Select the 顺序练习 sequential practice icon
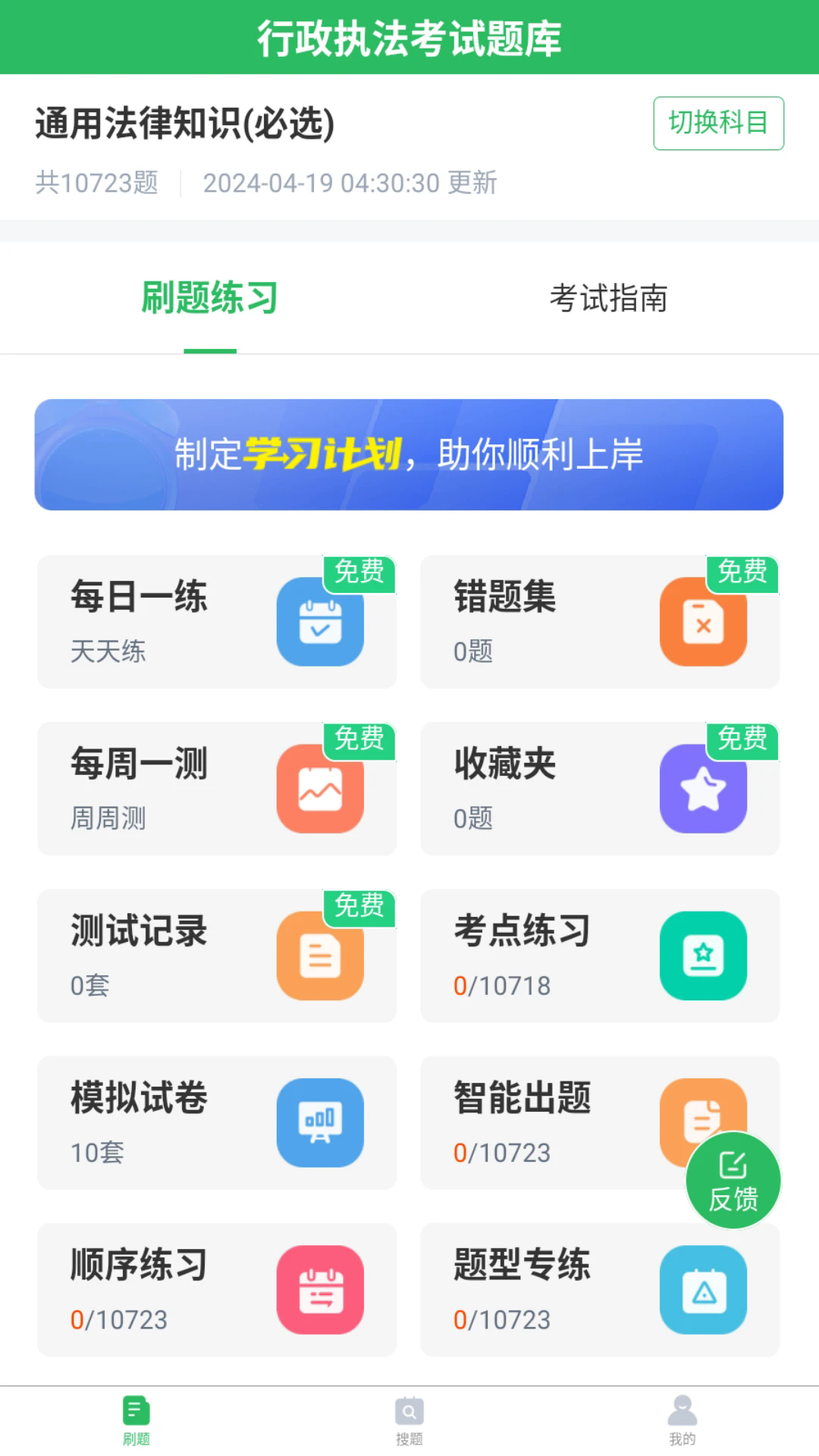 click(321, 1289)
